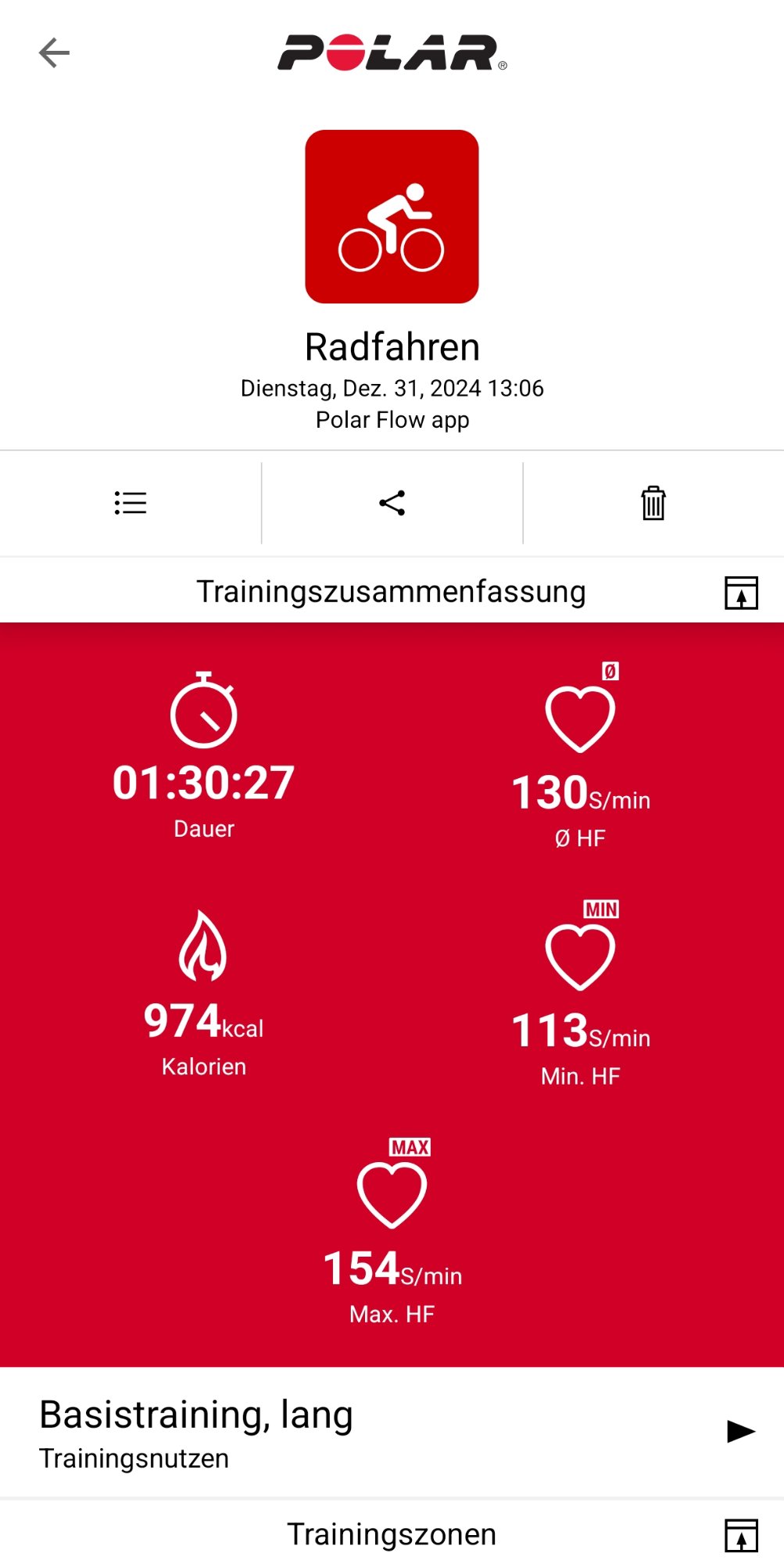Open the training details list icon
Image resolution: width=784 pixels, height=1564 pixels.
131,503
